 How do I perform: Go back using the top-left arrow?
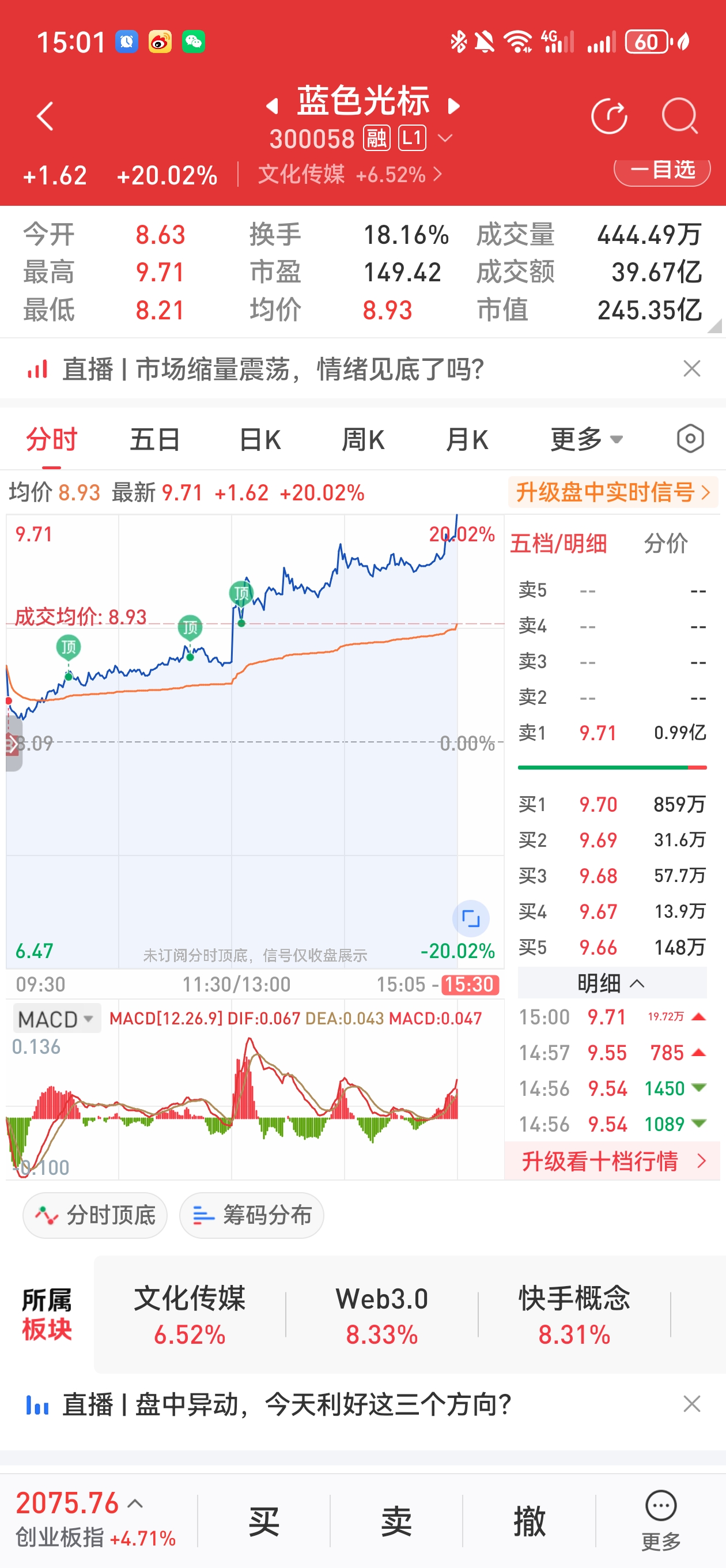[x=45, y=116]
